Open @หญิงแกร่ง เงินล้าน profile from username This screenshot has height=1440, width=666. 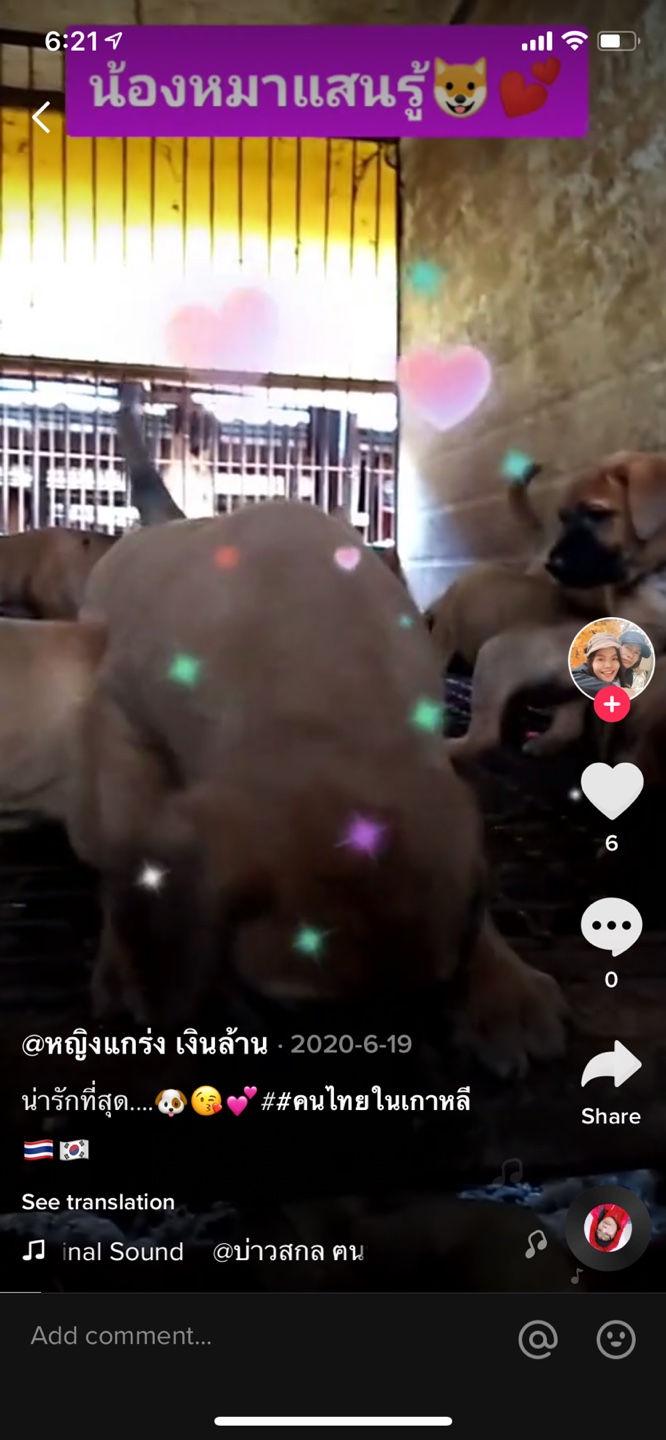145,1045
